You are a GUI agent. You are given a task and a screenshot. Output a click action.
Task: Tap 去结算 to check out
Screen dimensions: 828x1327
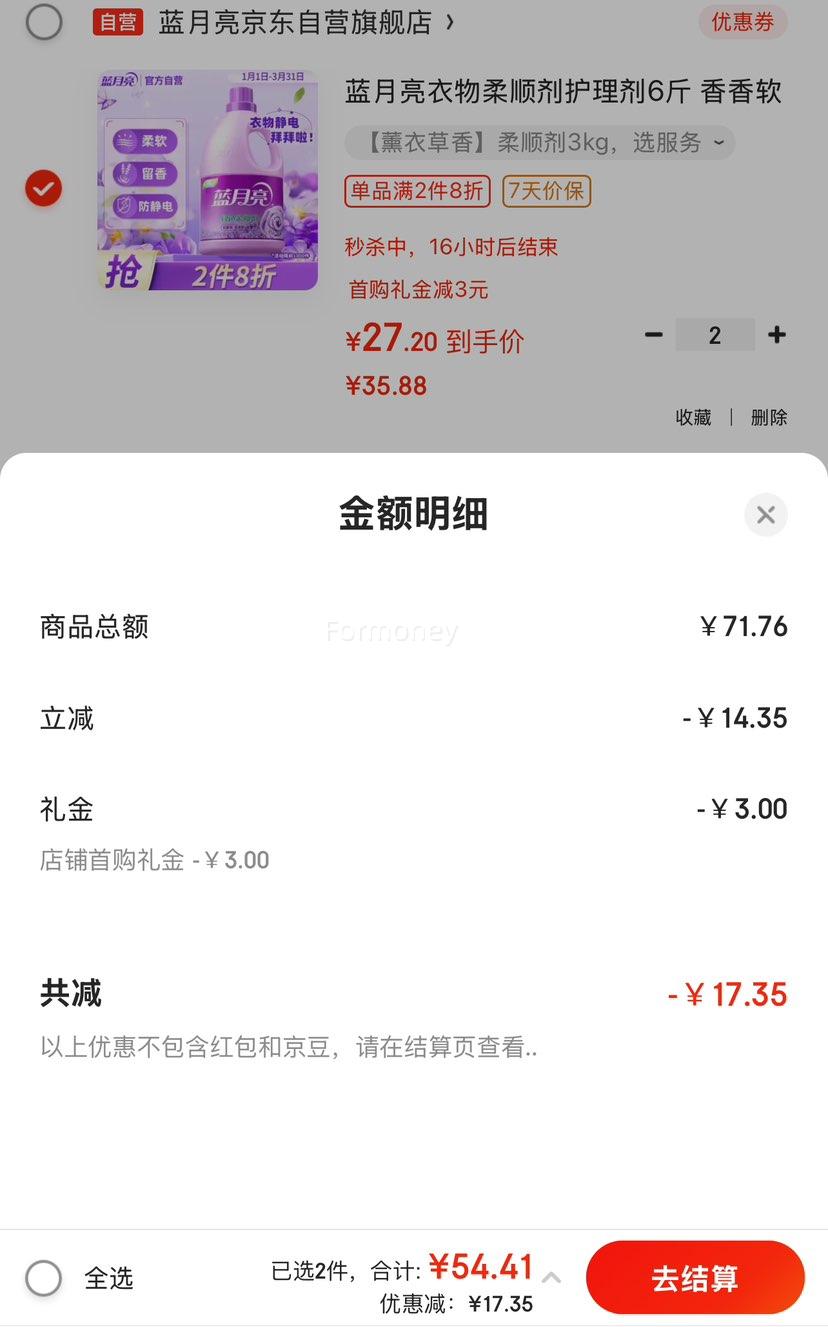point(695,1277)
